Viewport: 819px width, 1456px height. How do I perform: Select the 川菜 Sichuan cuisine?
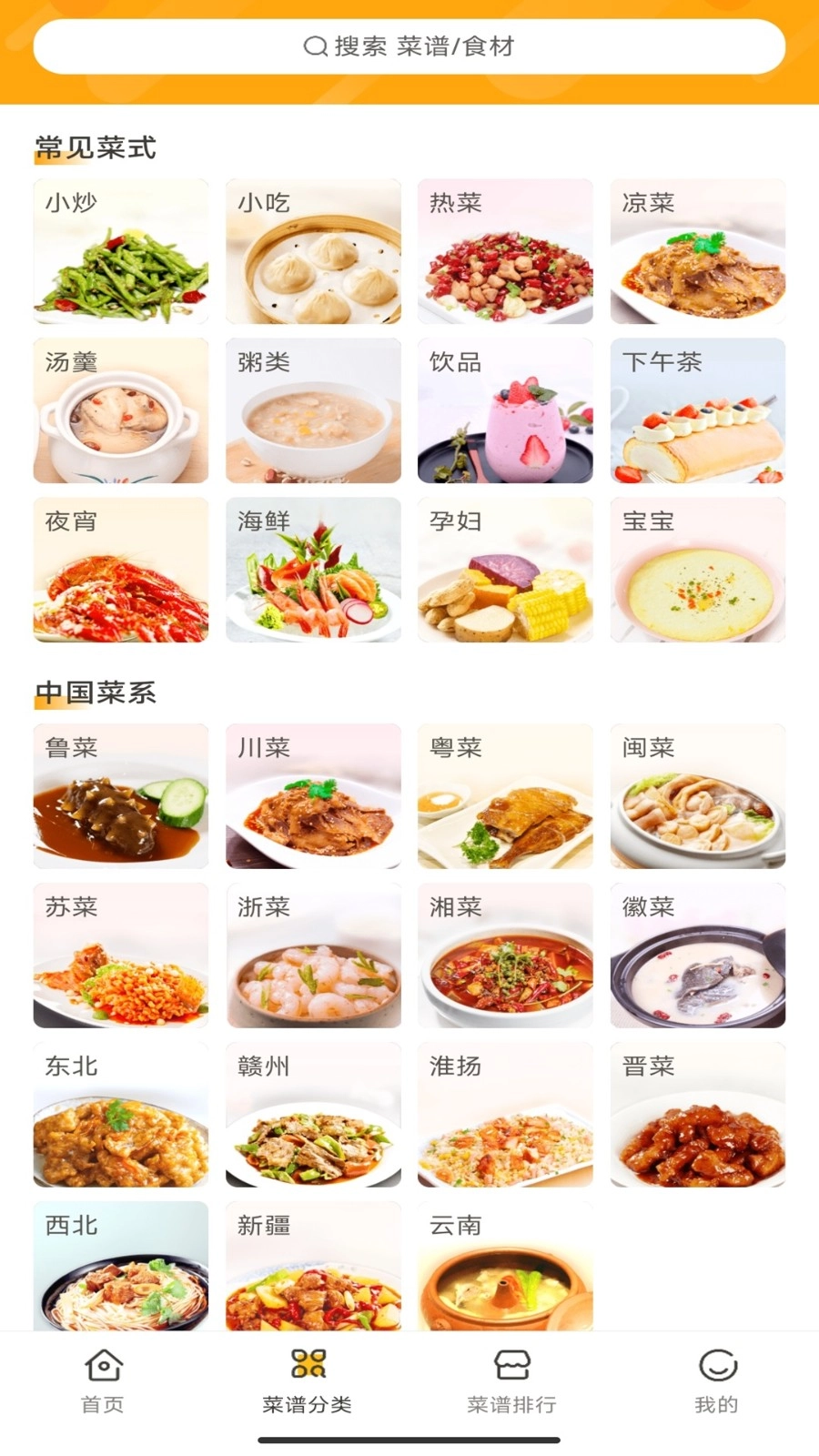click(x=313, y=794)
